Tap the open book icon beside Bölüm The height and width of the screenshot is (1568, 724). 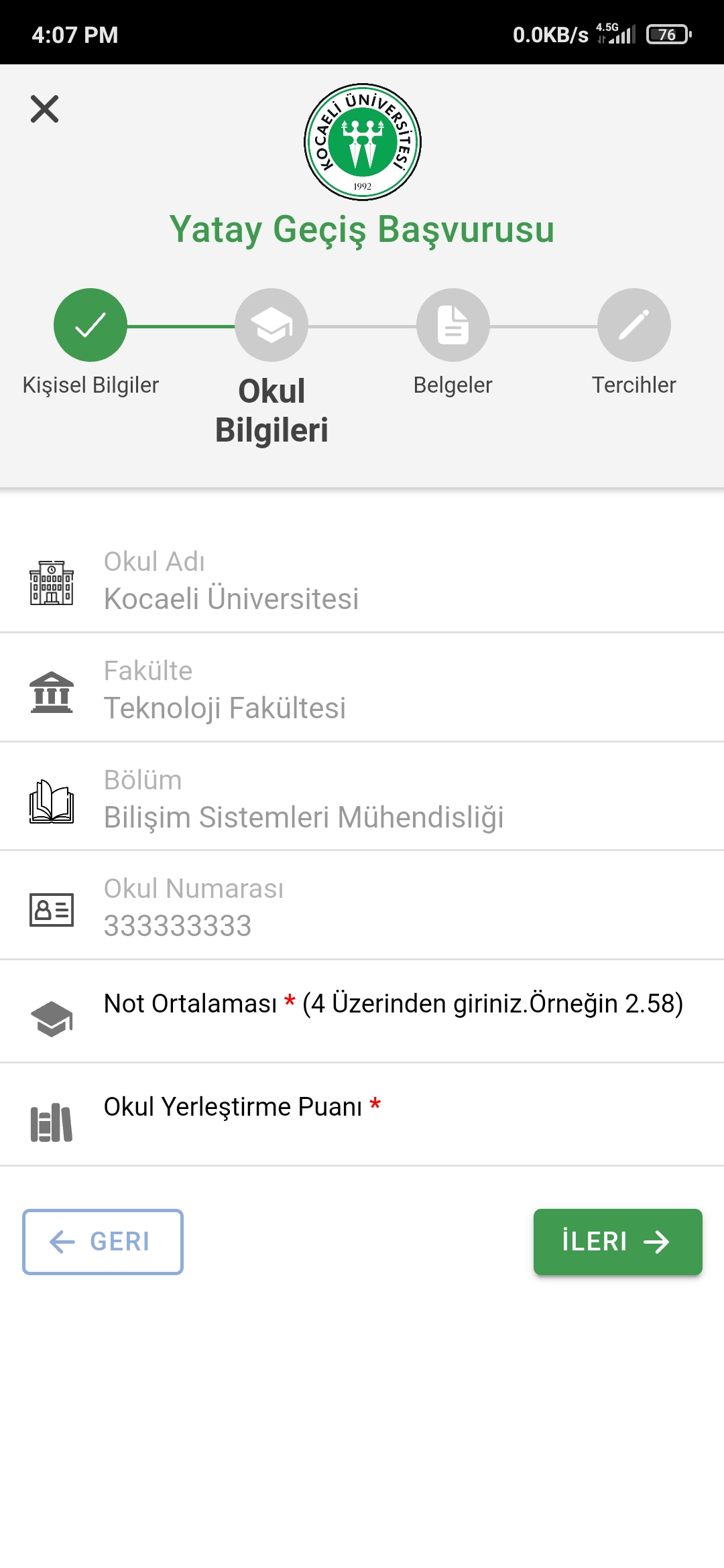coord(50,799)
